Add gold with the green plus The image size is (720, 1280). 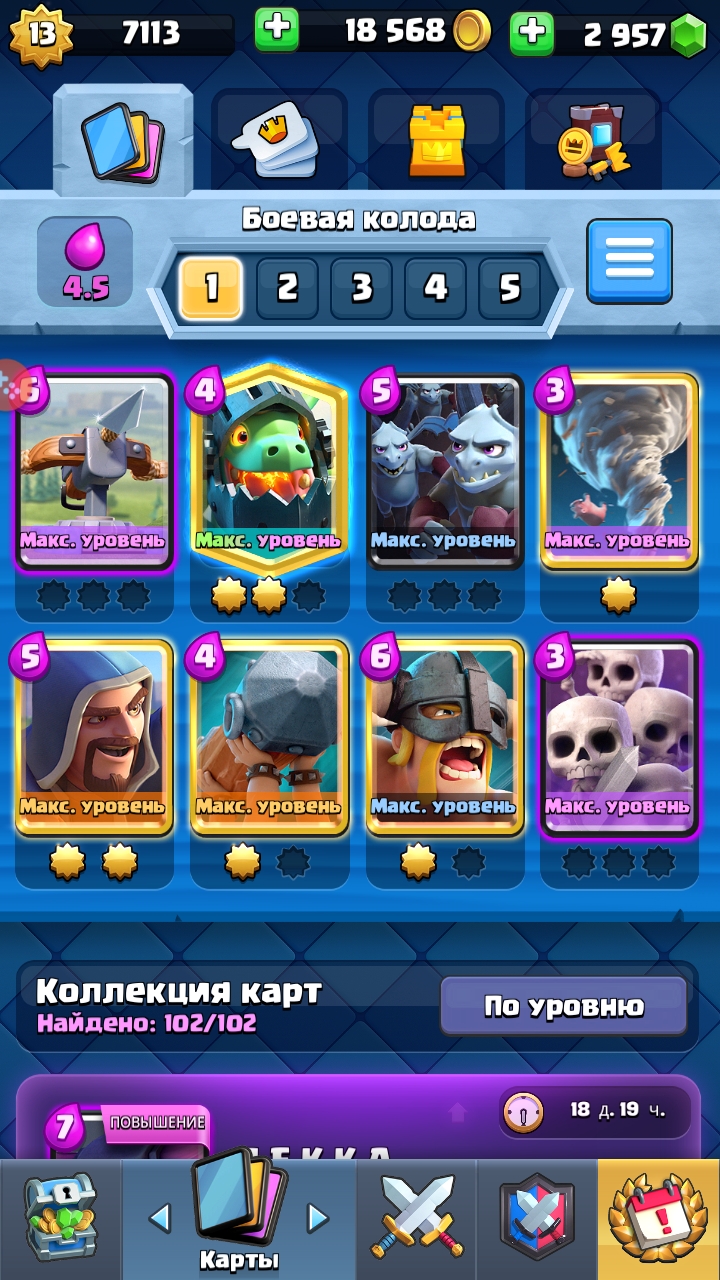point(277,31)
